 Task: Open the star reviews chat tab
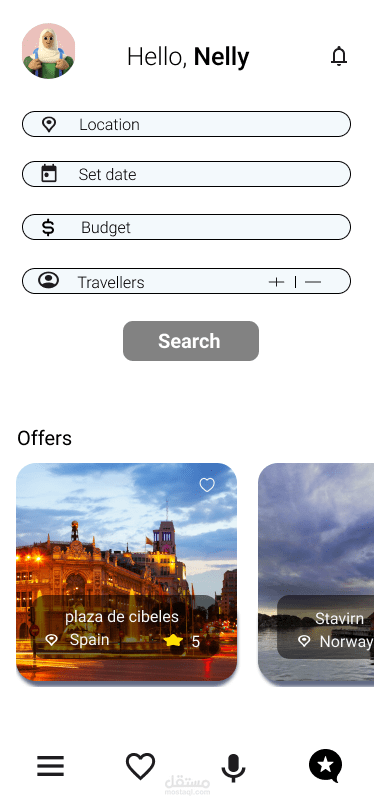pos(326,765)
